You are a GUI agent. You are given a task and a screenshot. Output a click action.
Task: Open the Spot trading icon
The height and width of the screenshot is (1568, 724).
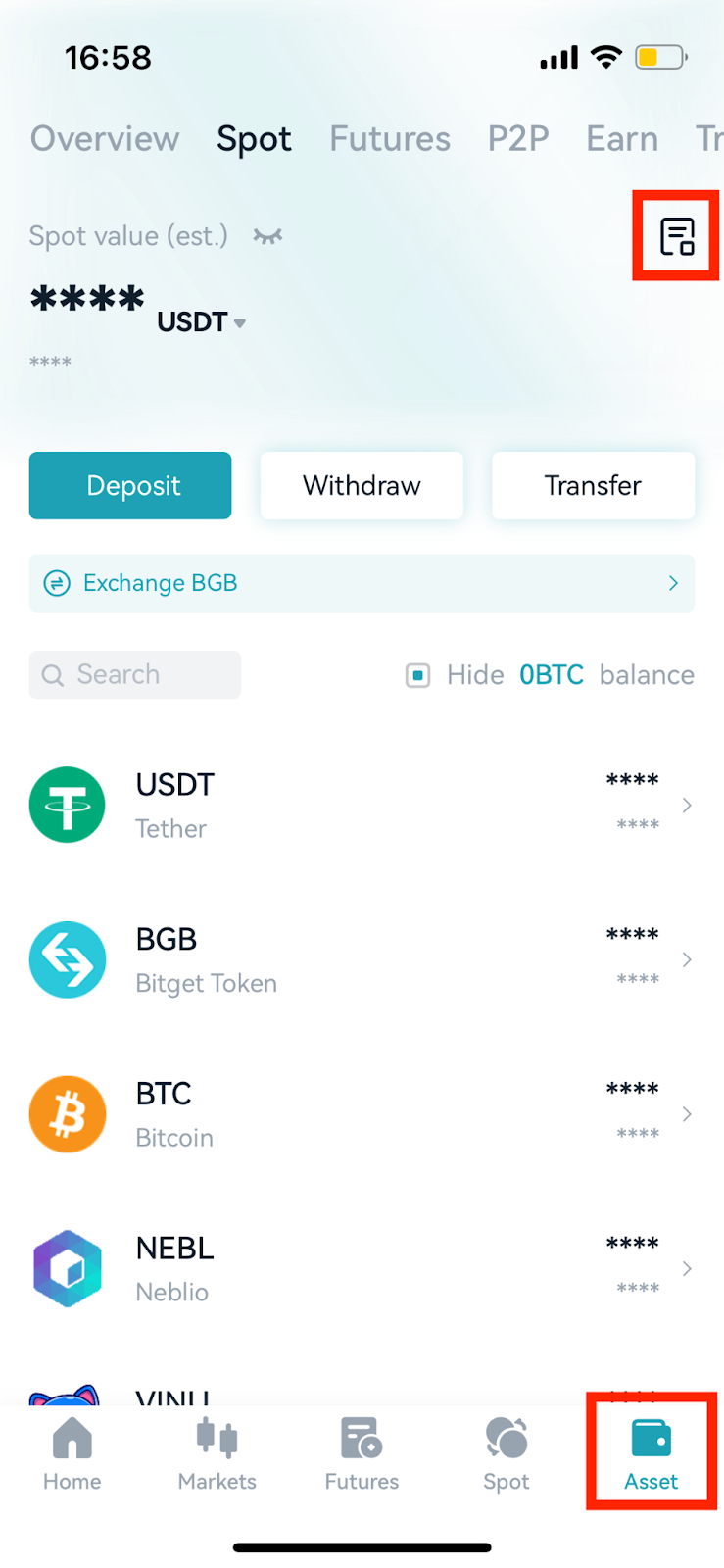[506, 1437]
